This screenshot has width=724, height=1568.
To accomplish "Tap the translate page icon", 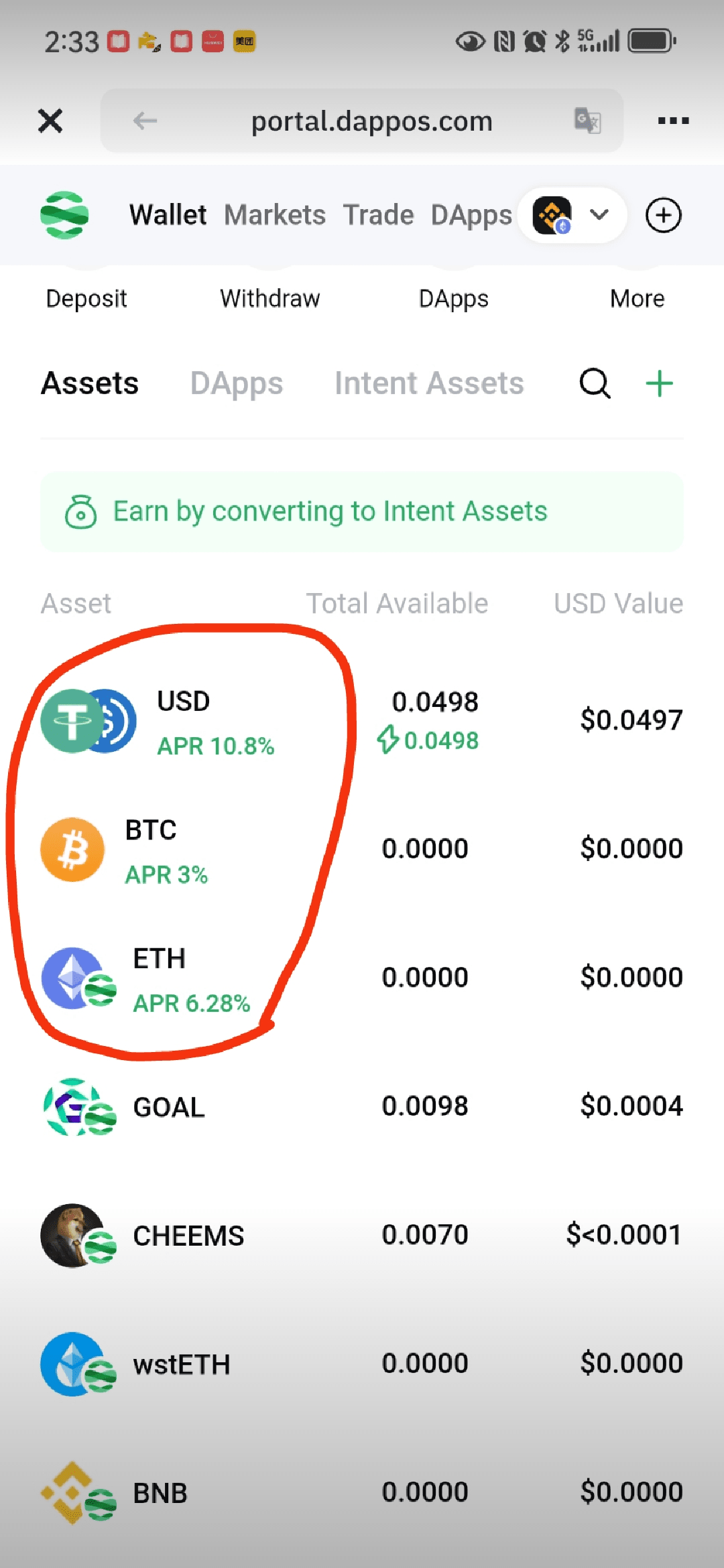I will click(588, 121).
